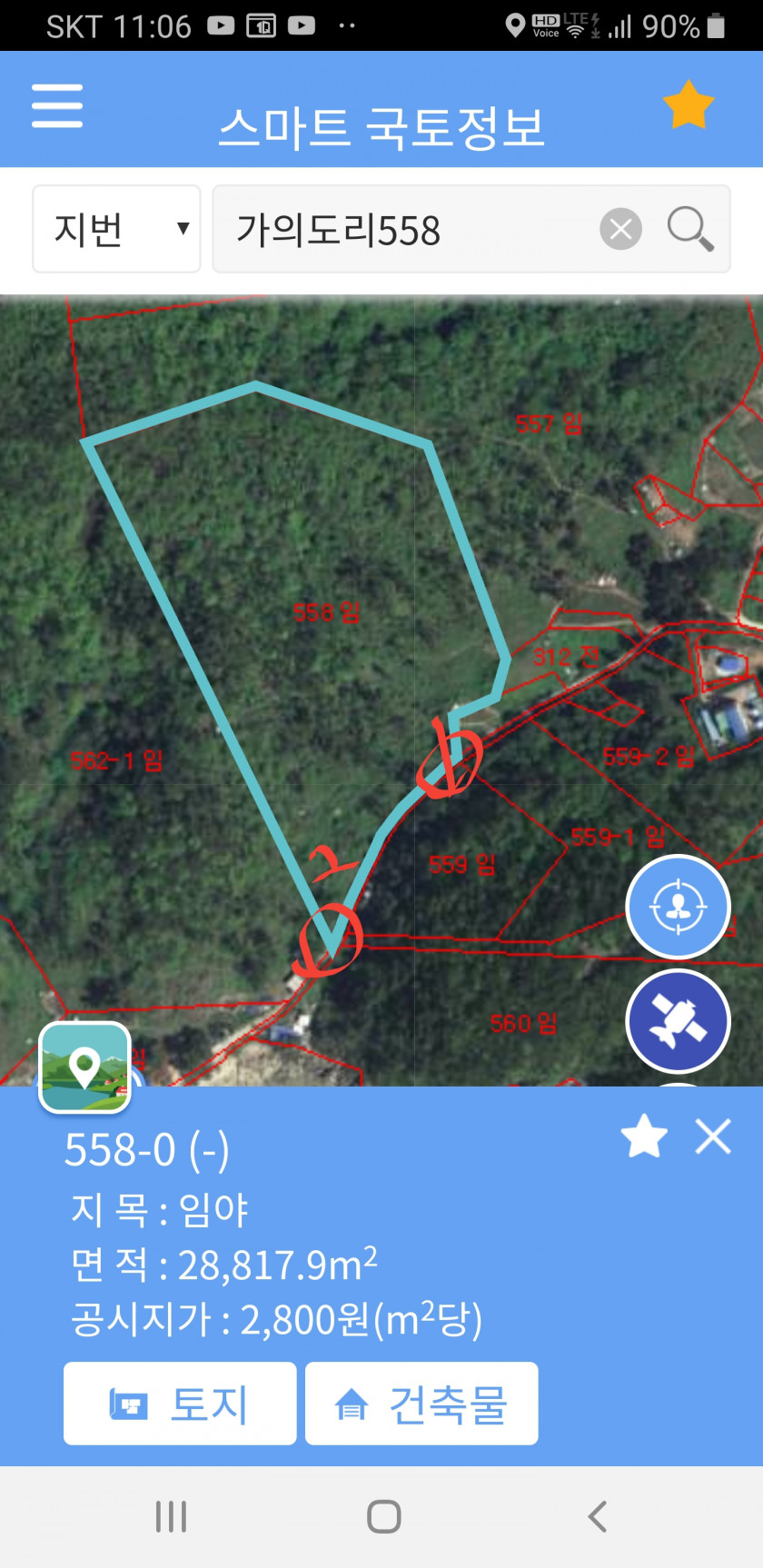The image size is (763, 1568).
Task: Clear the search text
Action: point(621,229)
